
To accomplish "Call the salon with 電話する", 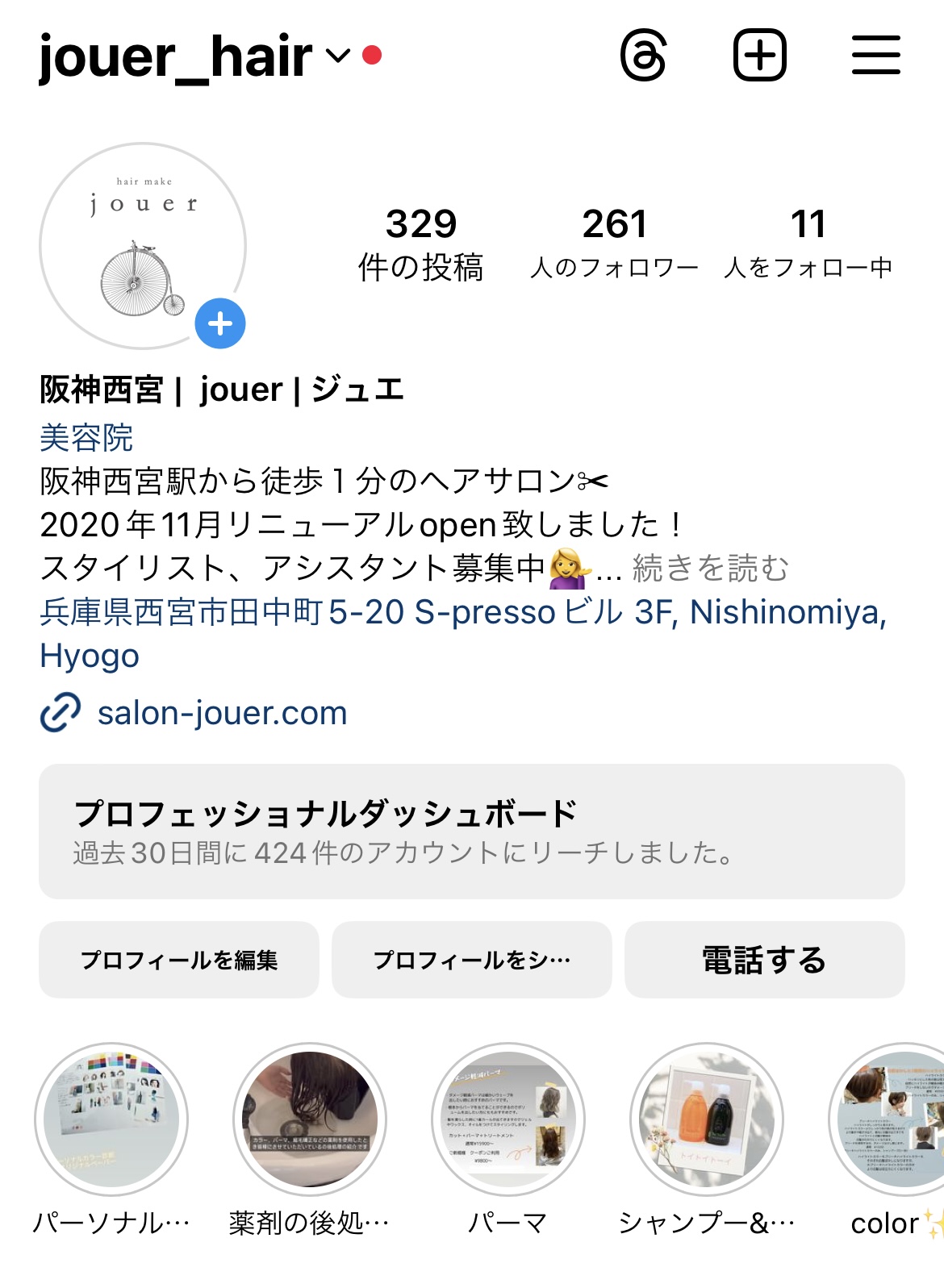I will point(764,960).
